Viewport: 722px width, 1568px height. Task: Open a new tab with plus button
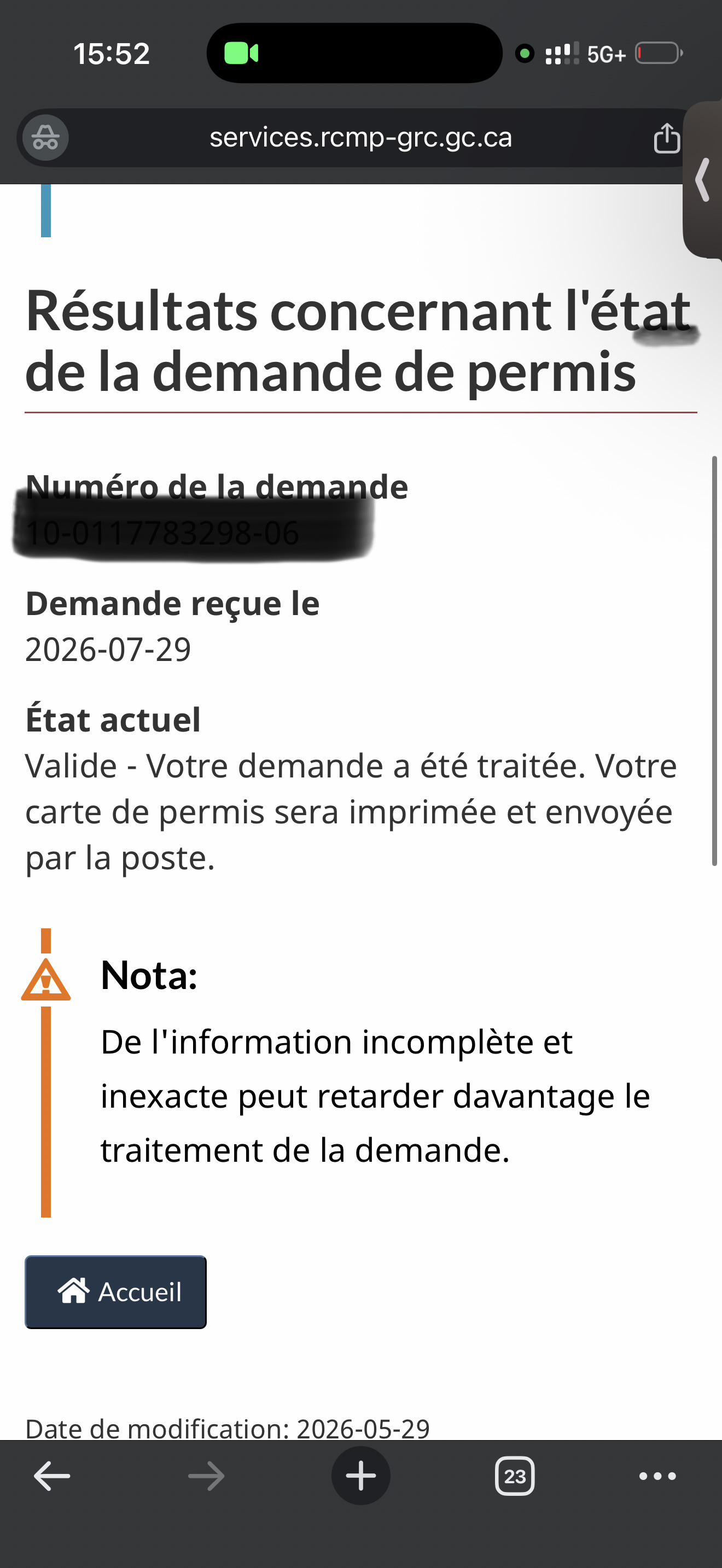click(x=361, y=1476)
